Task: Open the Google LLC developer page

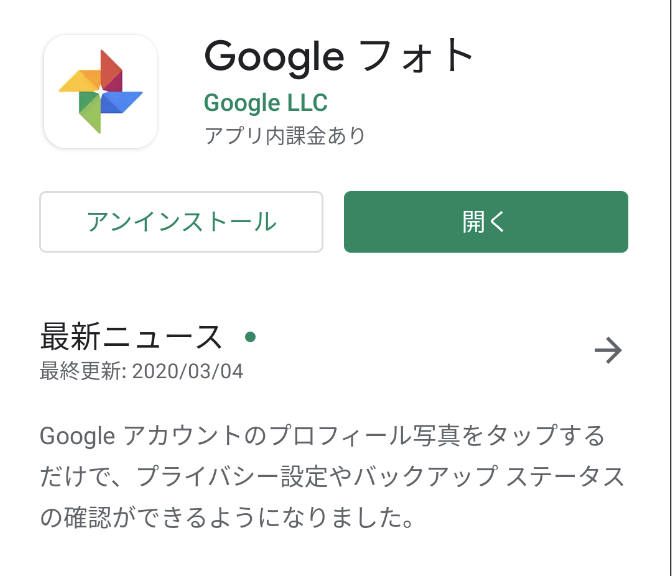Action: point(265,102)
